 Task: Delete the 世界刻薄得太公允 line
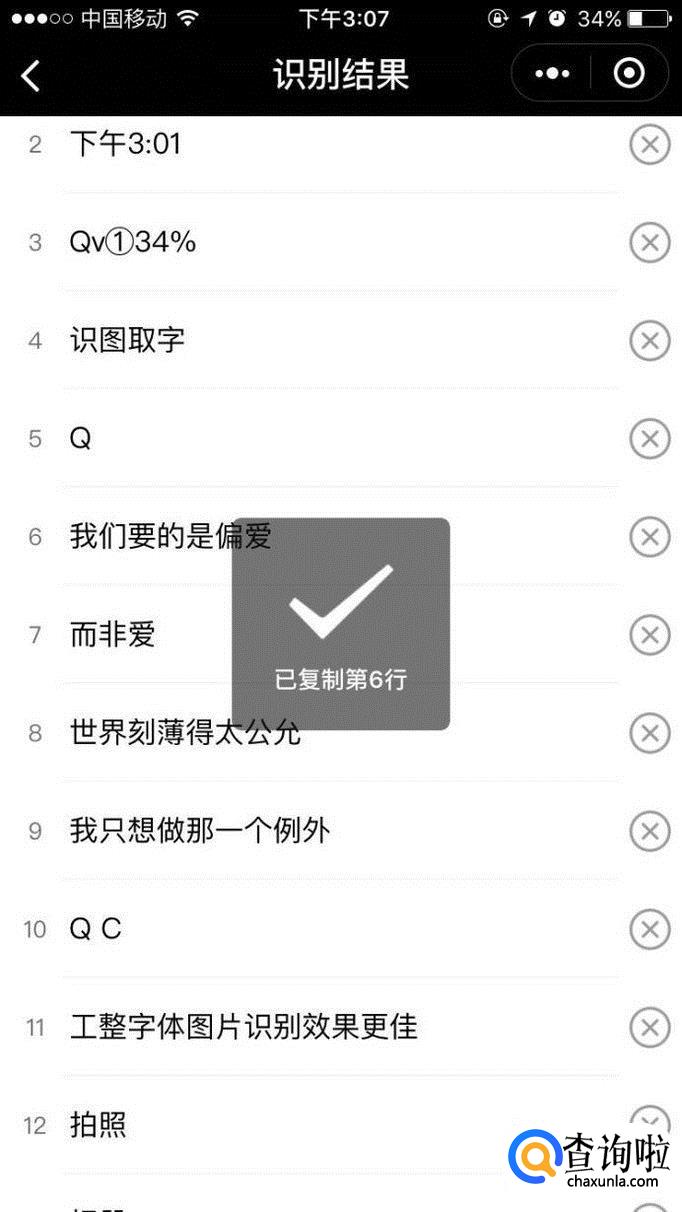[x=649, y=733]
